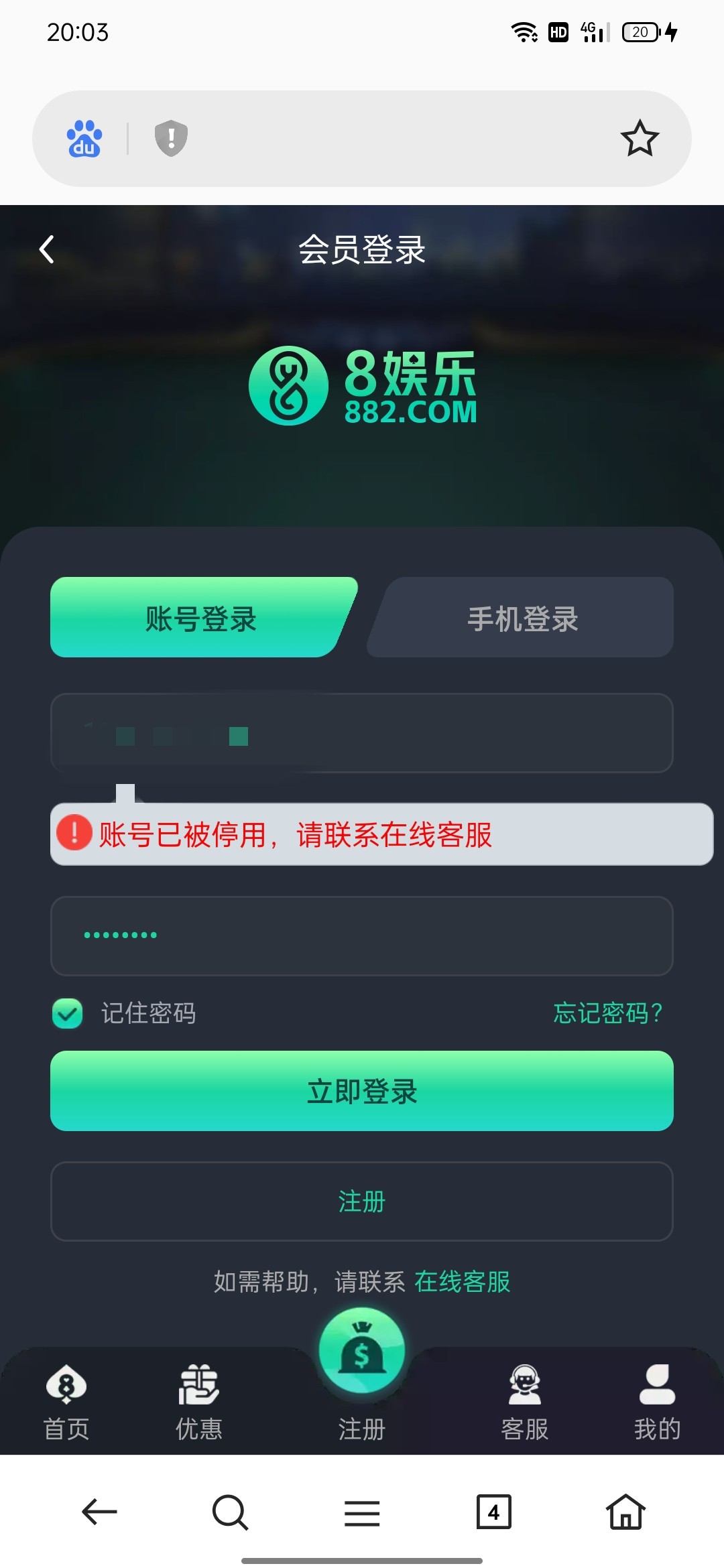Screen dimensions: 724x1568
Task: Tap the 立即登录 button
Action: 362,1091
